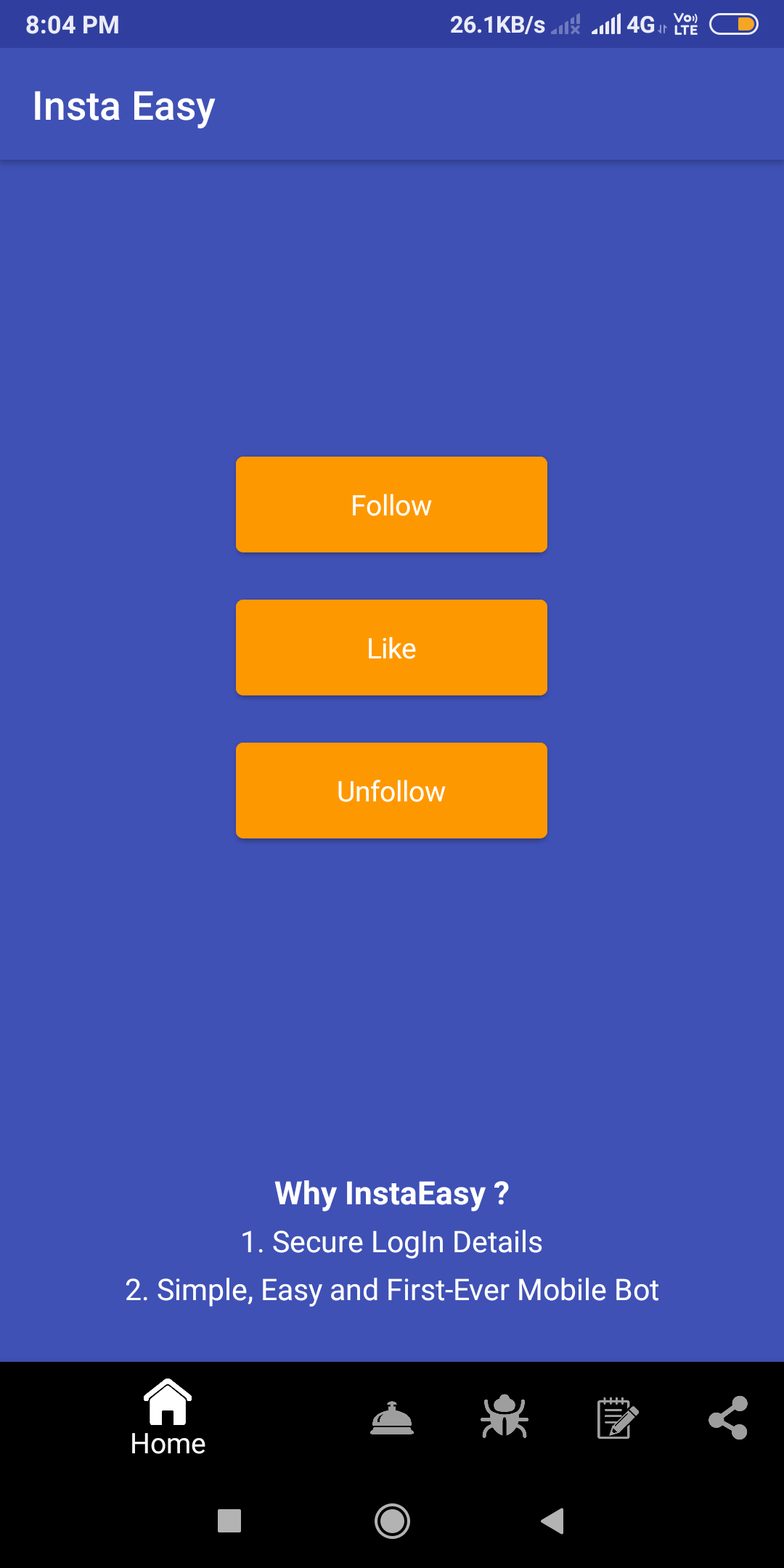Choose the Unfollow button

point(391,791)
